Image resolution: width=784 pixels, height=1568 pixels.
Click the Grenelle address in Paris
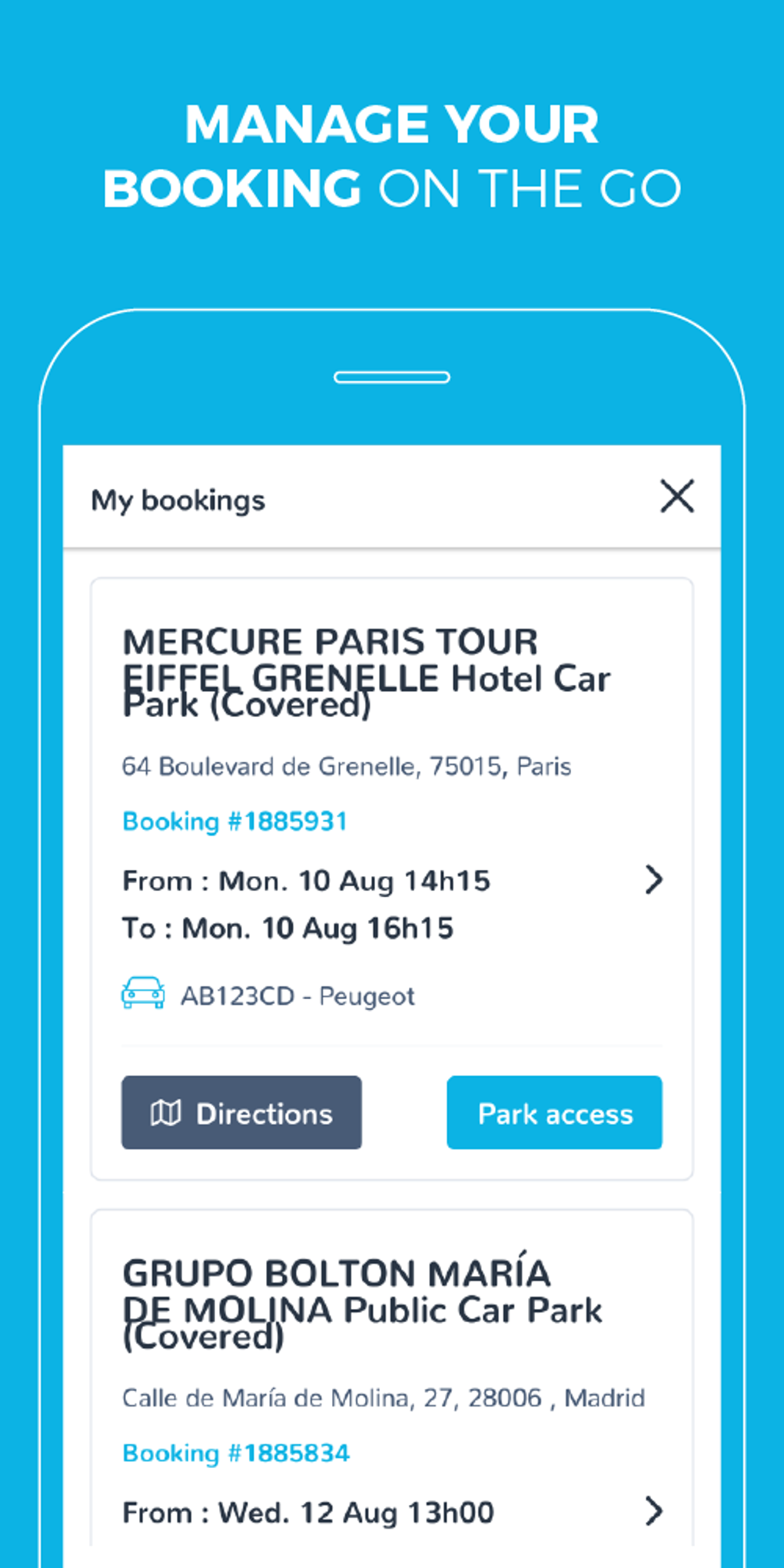[346, 766]
